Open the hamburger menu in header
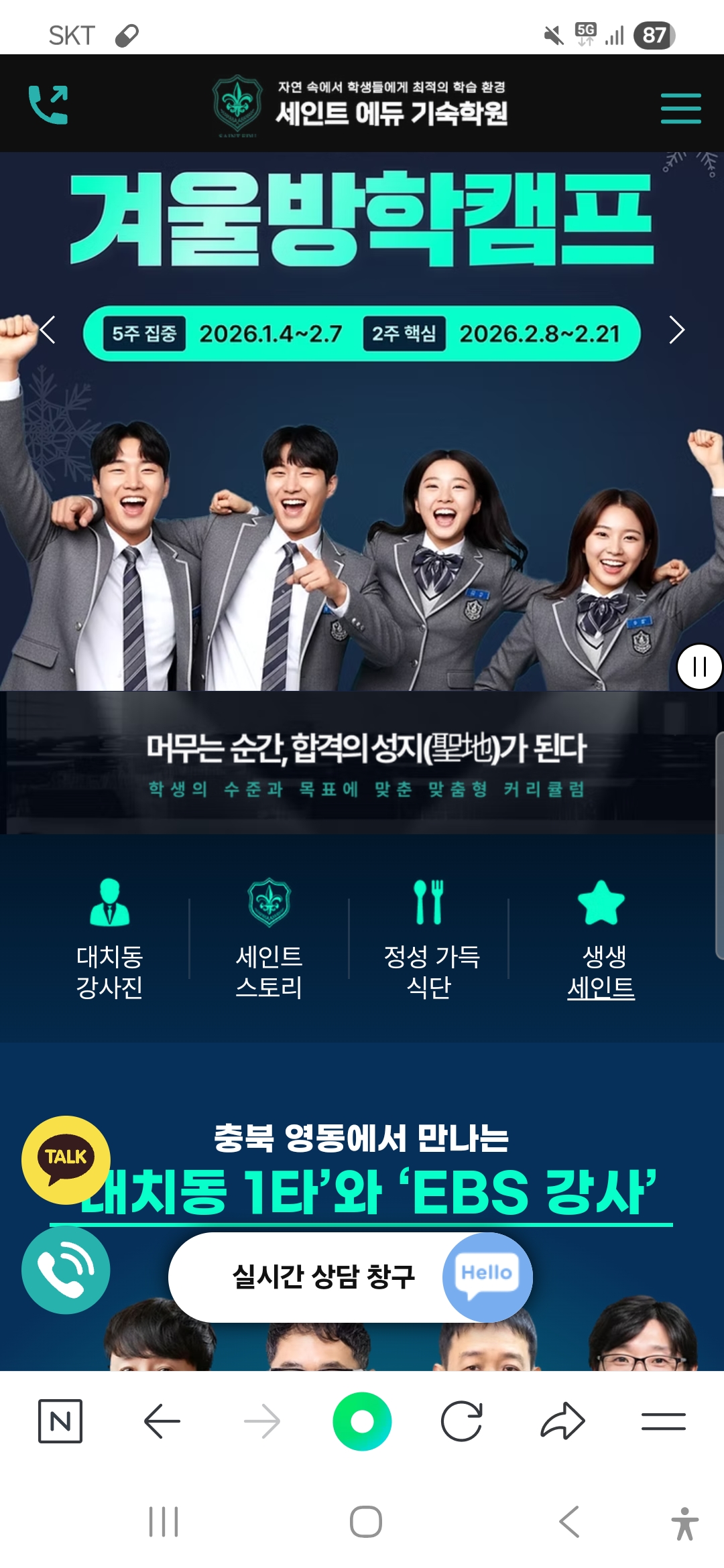This screenshot has width=724, height=1568. [x=680, y=109]
